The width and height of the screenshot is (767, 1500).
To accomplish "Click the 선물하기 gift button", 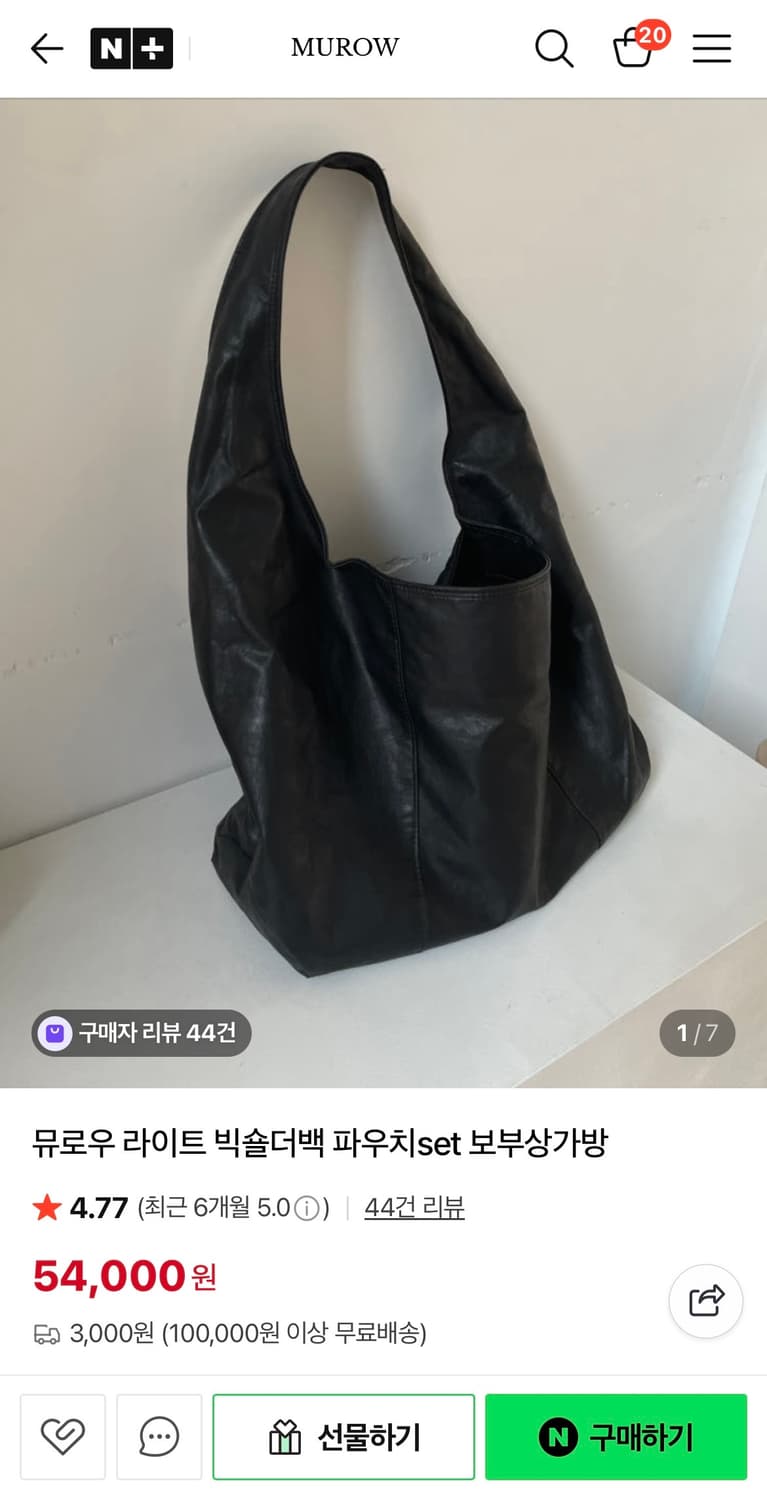I will (343, 1437).
